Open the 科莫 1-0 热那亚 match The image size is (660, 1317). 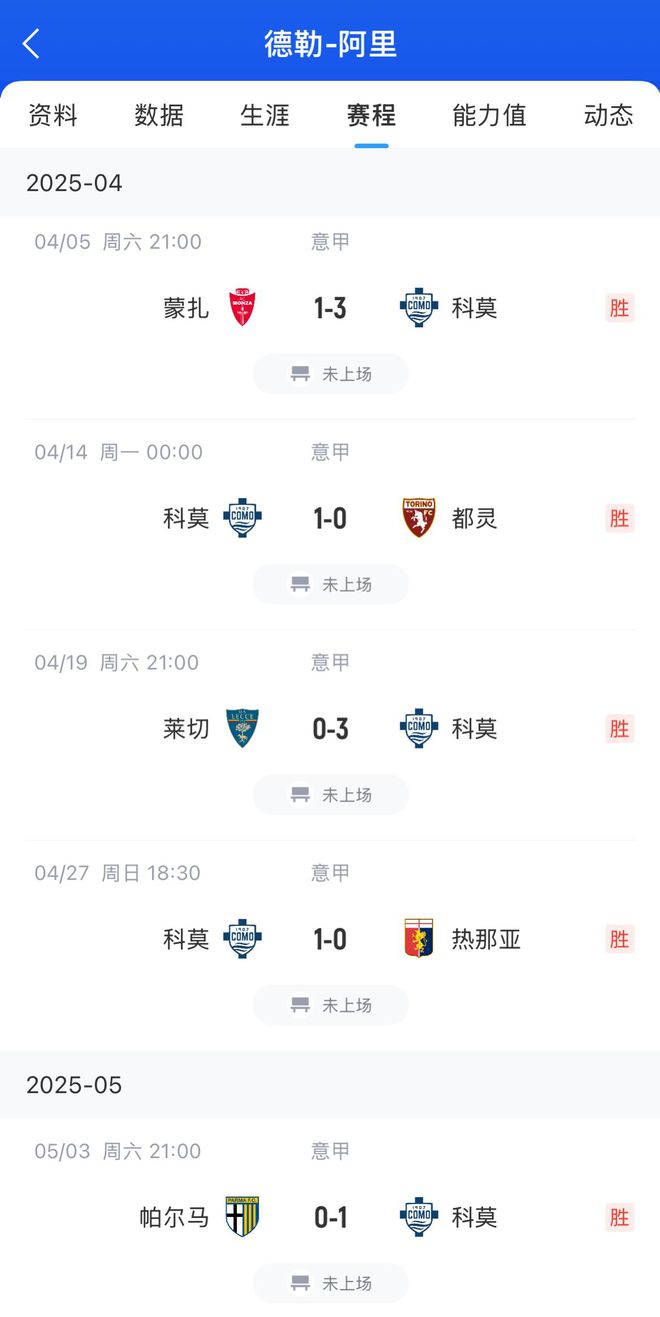tap(330, 939)
